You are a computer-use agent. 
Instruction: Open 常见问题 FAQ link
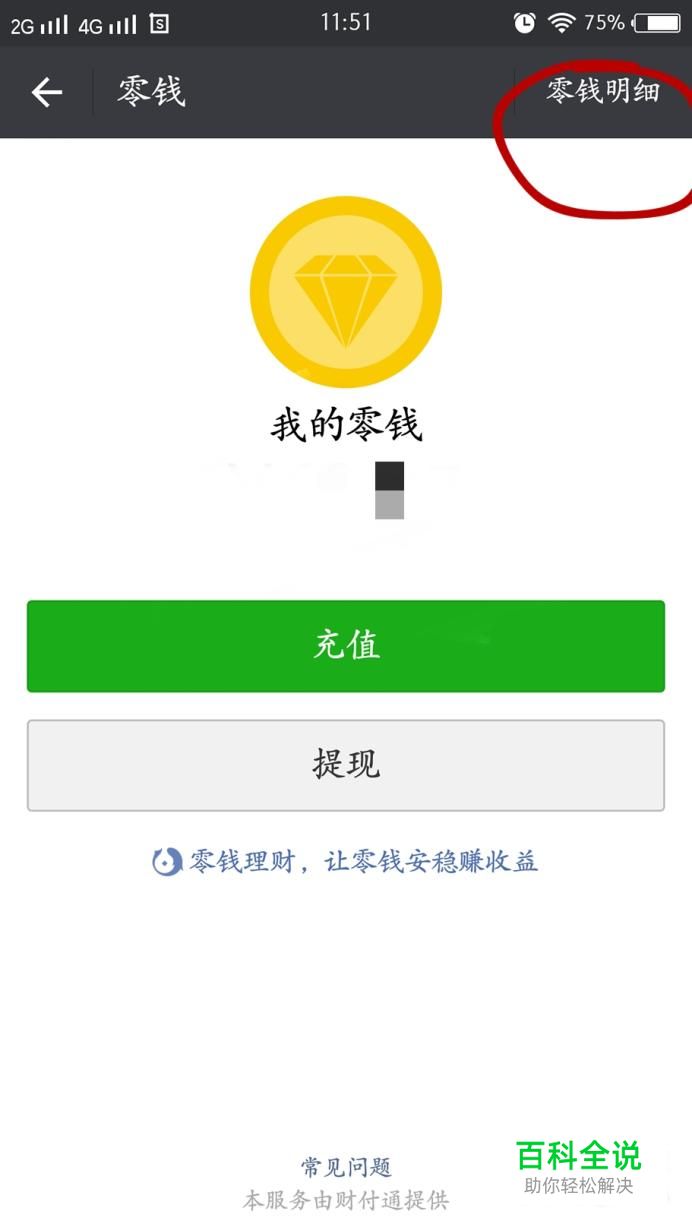346,1167
